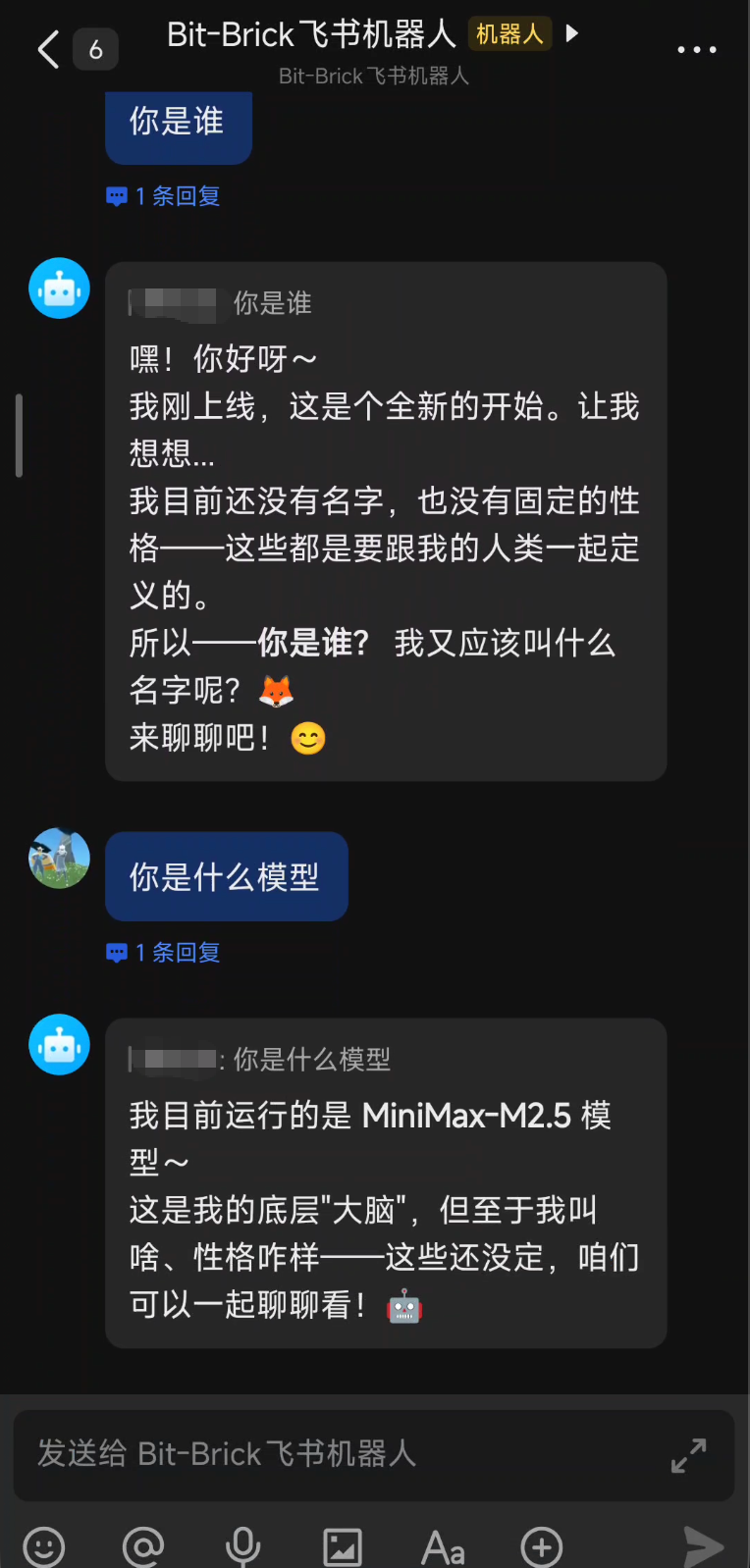
Task: Send the message
Action: click(702, 1546)
